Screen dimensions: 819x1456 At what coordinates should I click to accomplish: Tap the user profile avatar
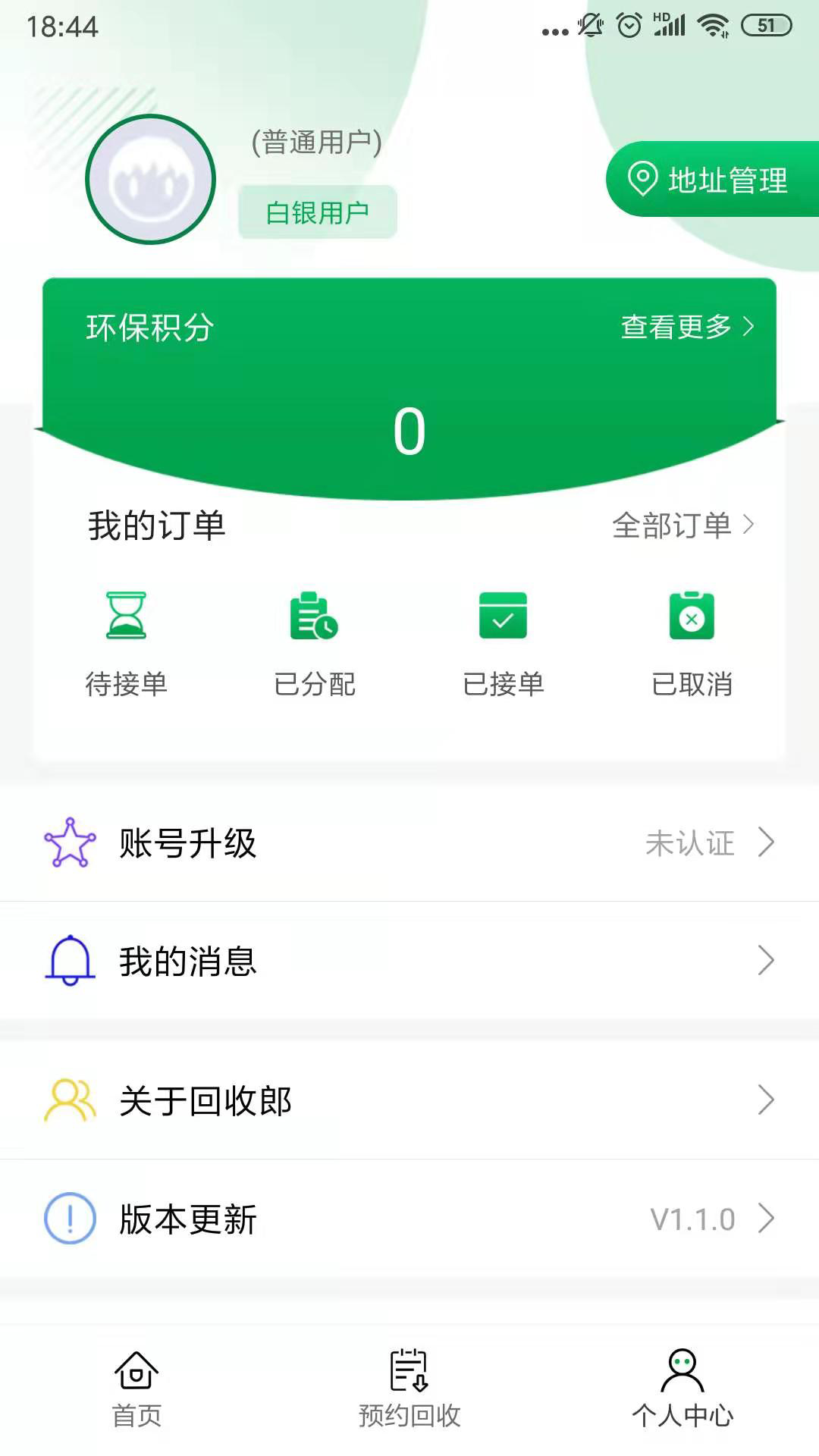pos(150,179)
